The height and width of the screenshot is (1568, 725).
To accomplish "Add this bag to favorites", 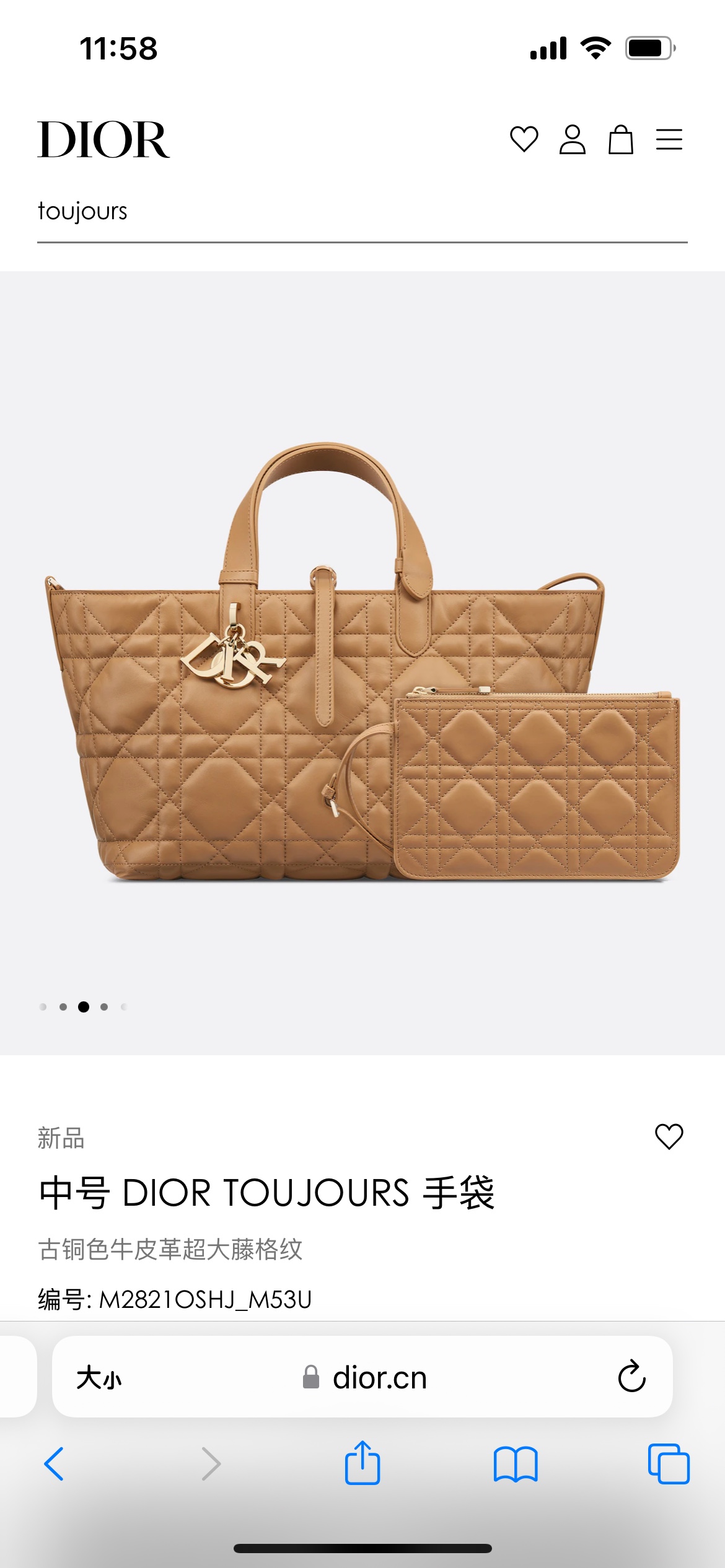I will click(x=669, y=1136).
